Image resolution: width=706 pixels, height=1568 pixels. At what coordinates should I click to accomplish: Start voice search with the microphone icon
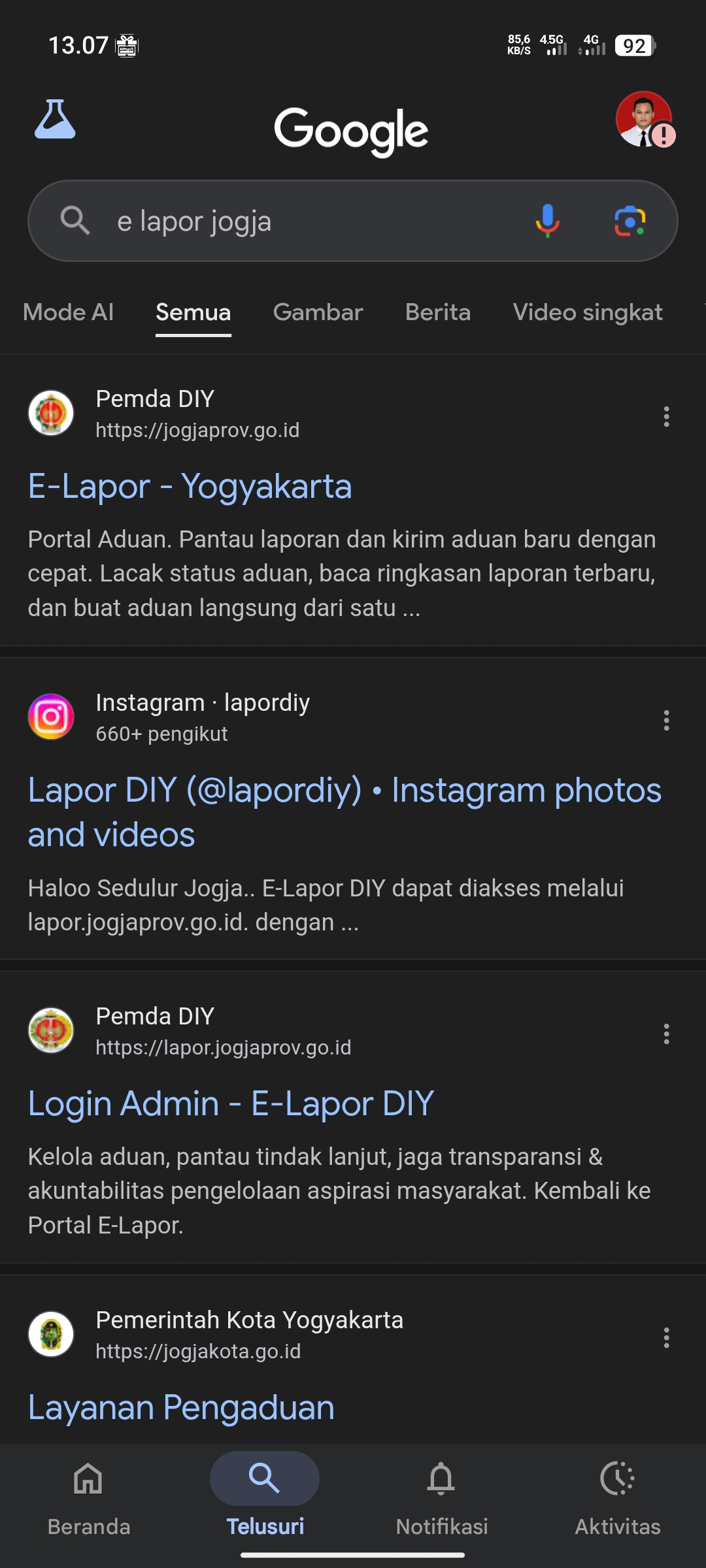click(546, 220)
